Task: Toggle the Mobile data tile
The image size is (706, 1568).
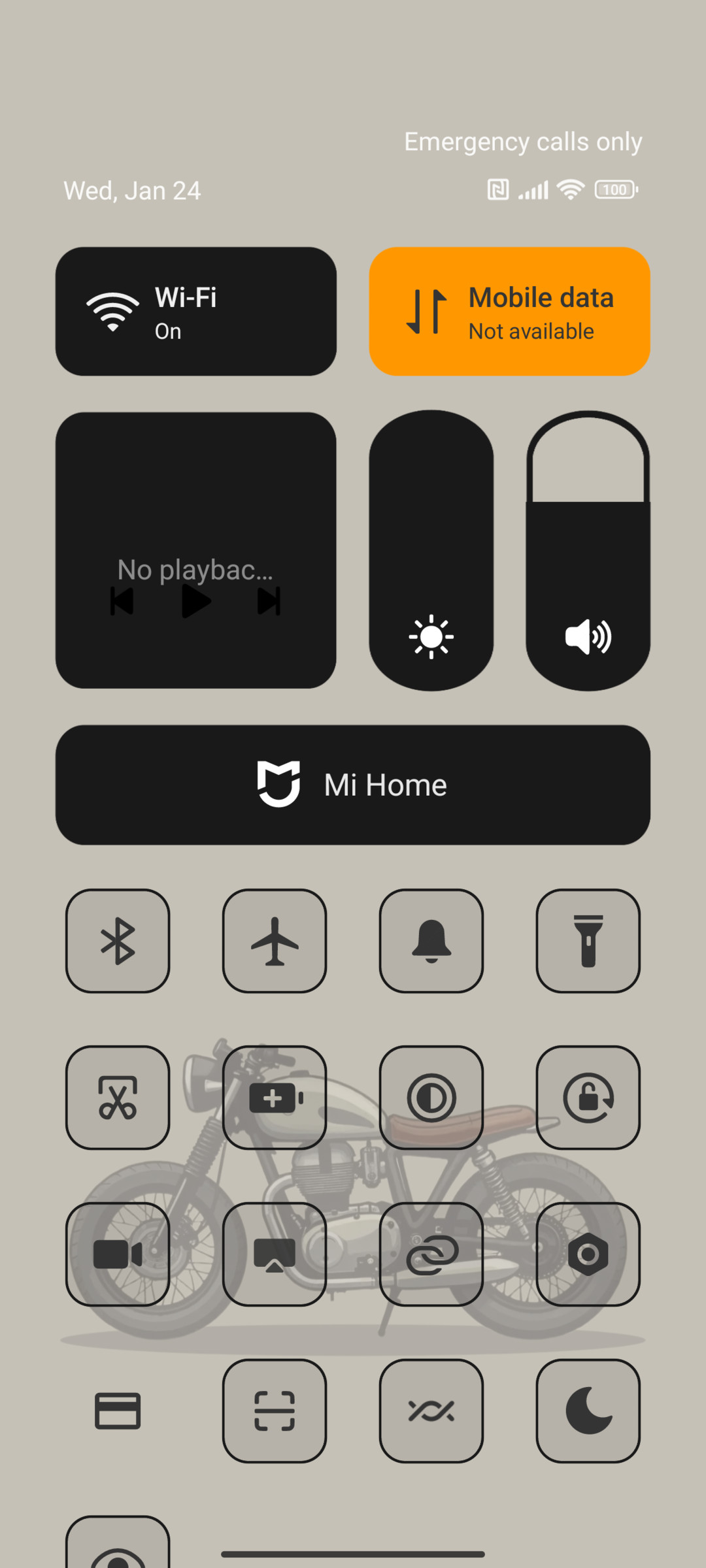Action: coord(510,311)
